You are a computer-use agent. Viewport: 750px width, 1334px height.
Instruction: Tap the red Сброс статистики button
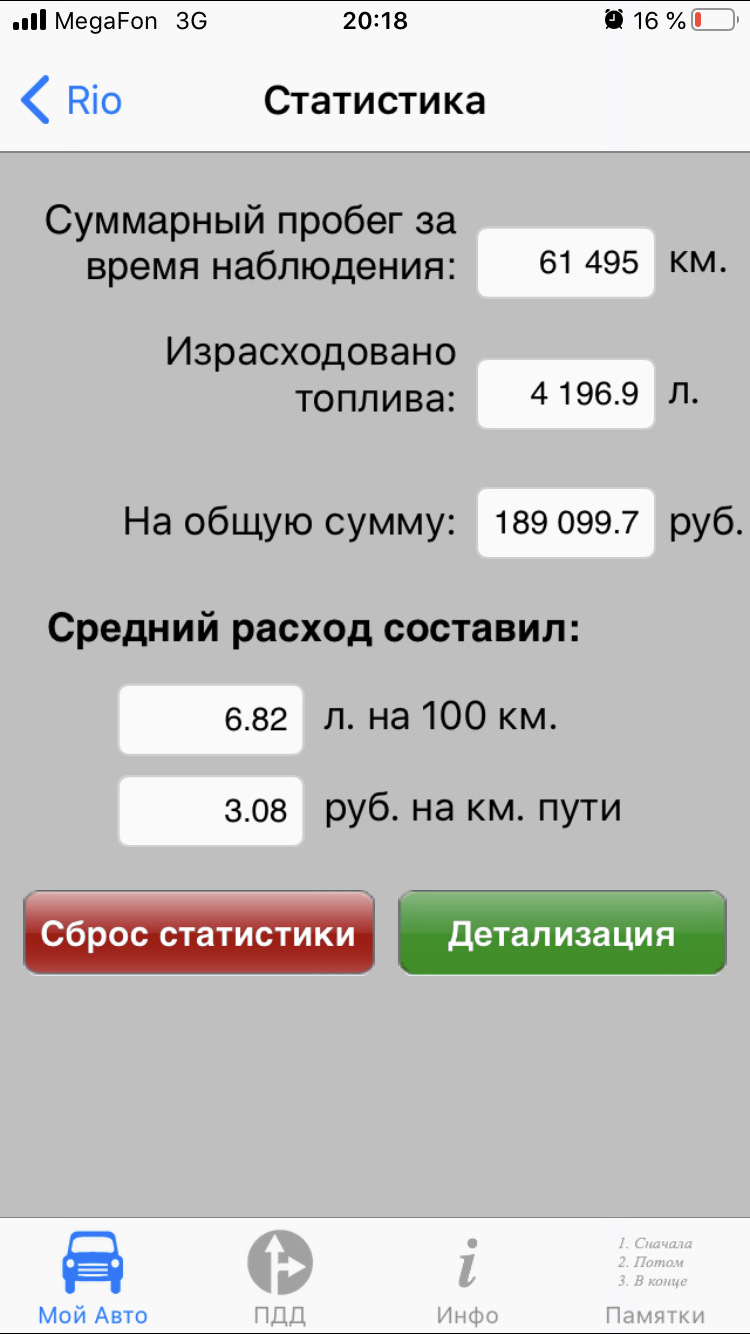pyautogui.click(x=199, y=933)
